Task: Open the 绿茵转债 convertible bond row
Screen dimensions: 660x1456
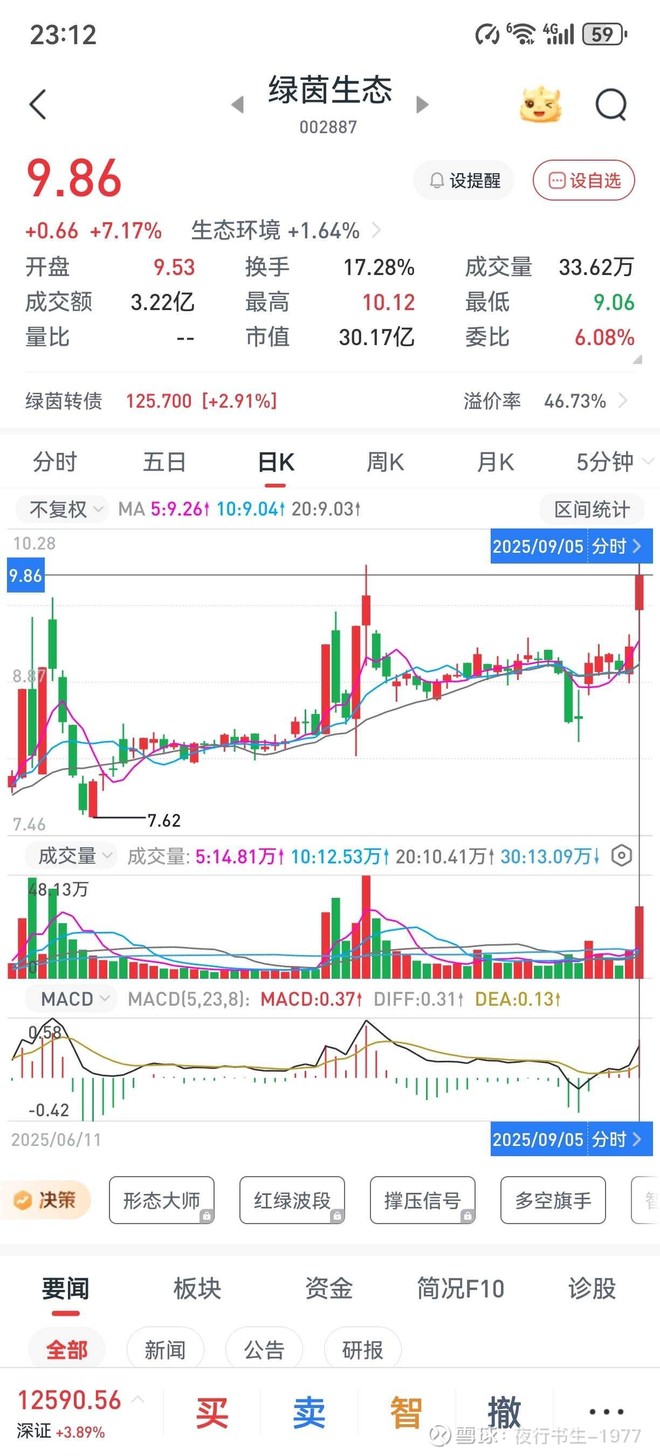Action: (x=328, y=401)
